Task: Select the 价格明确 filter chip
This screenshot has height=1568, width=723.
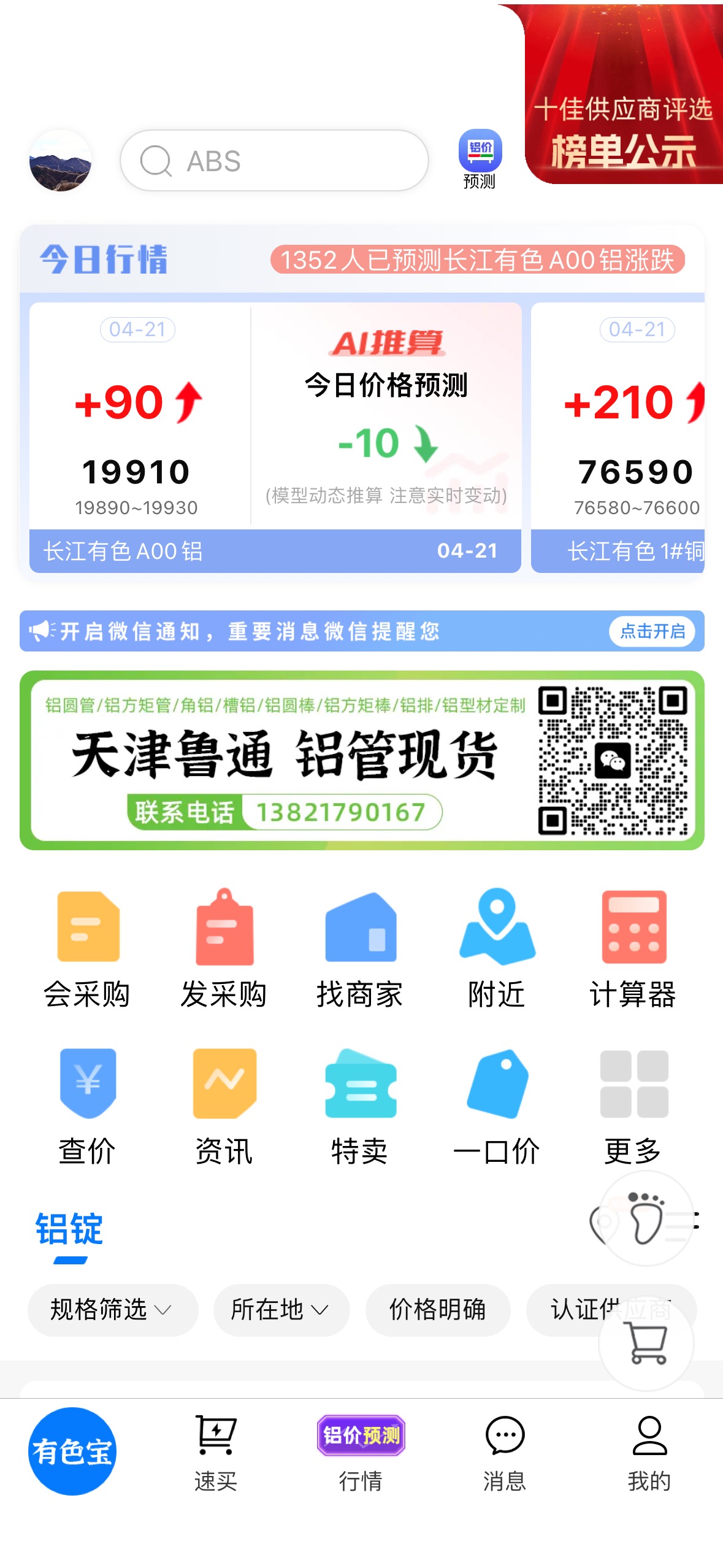Action: pos(438,1310)
